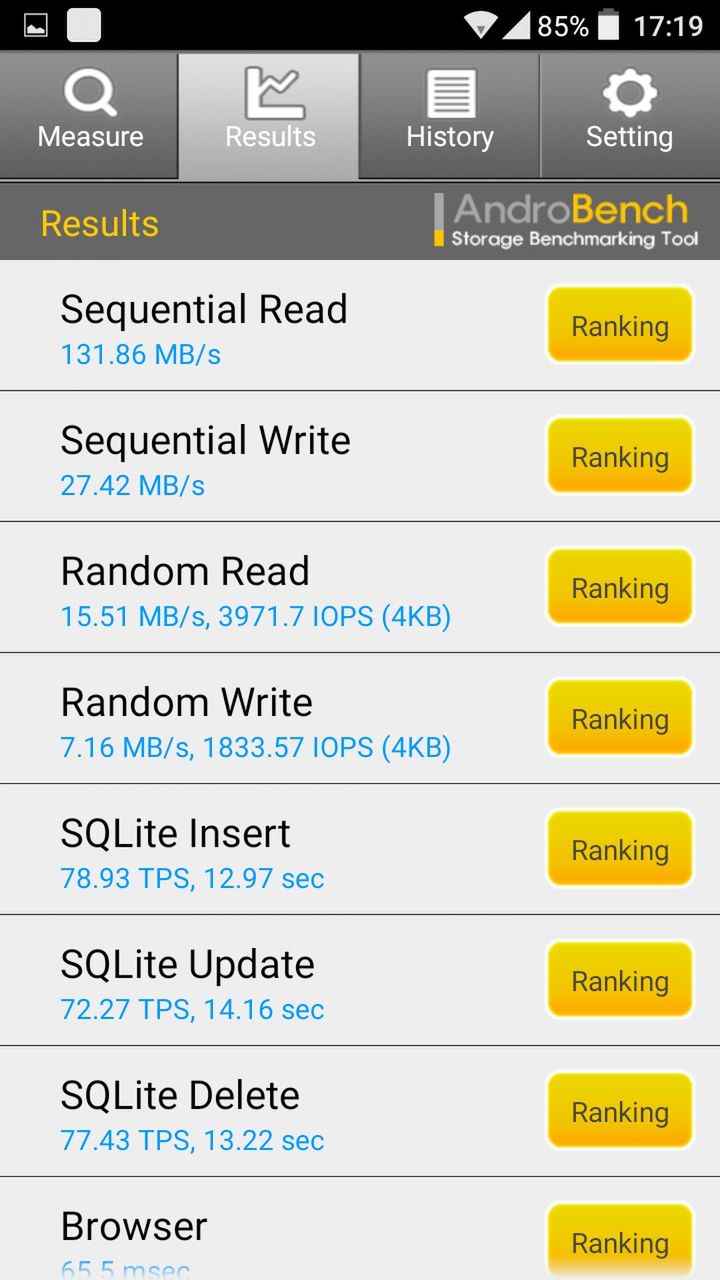Go to the Setting tab
Screen dimensions: 720x1280
629,115
